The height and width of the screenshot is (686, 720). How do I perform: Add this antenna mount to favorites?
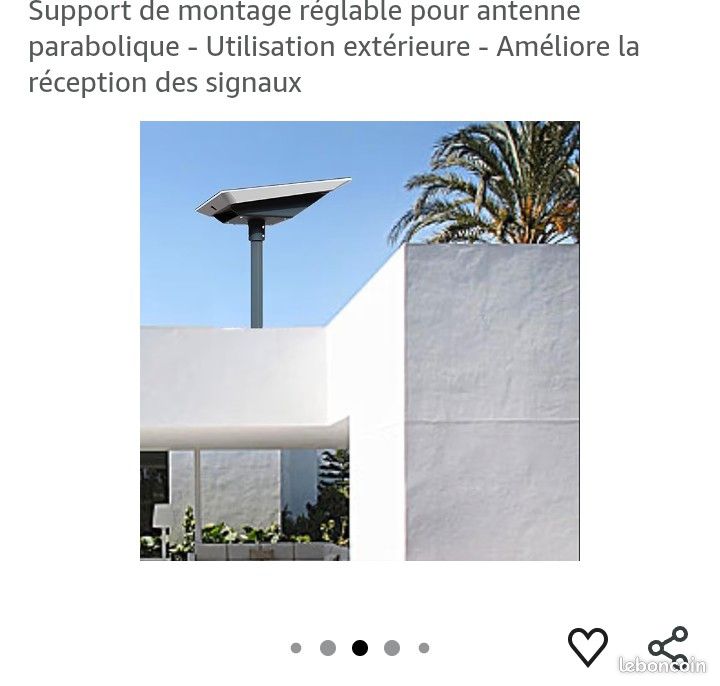(x=588, y=647)
